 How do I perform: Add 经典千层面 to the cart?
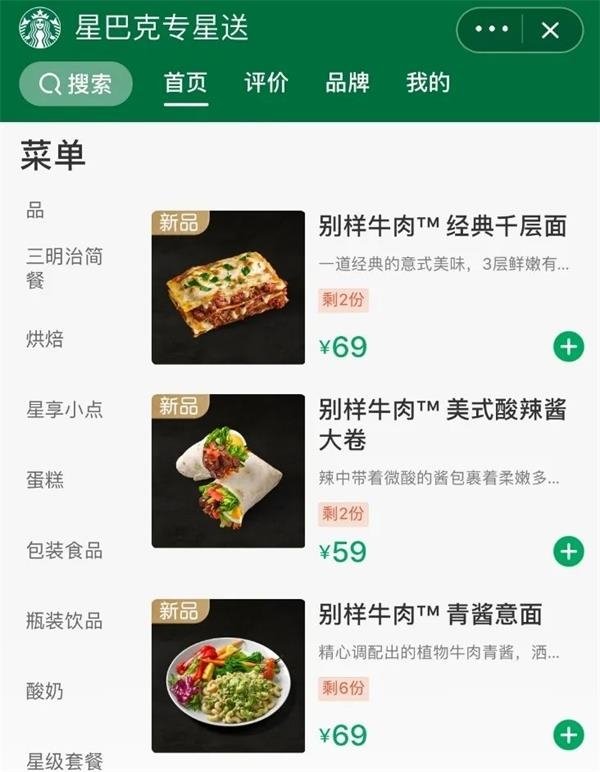coord(568,347)
